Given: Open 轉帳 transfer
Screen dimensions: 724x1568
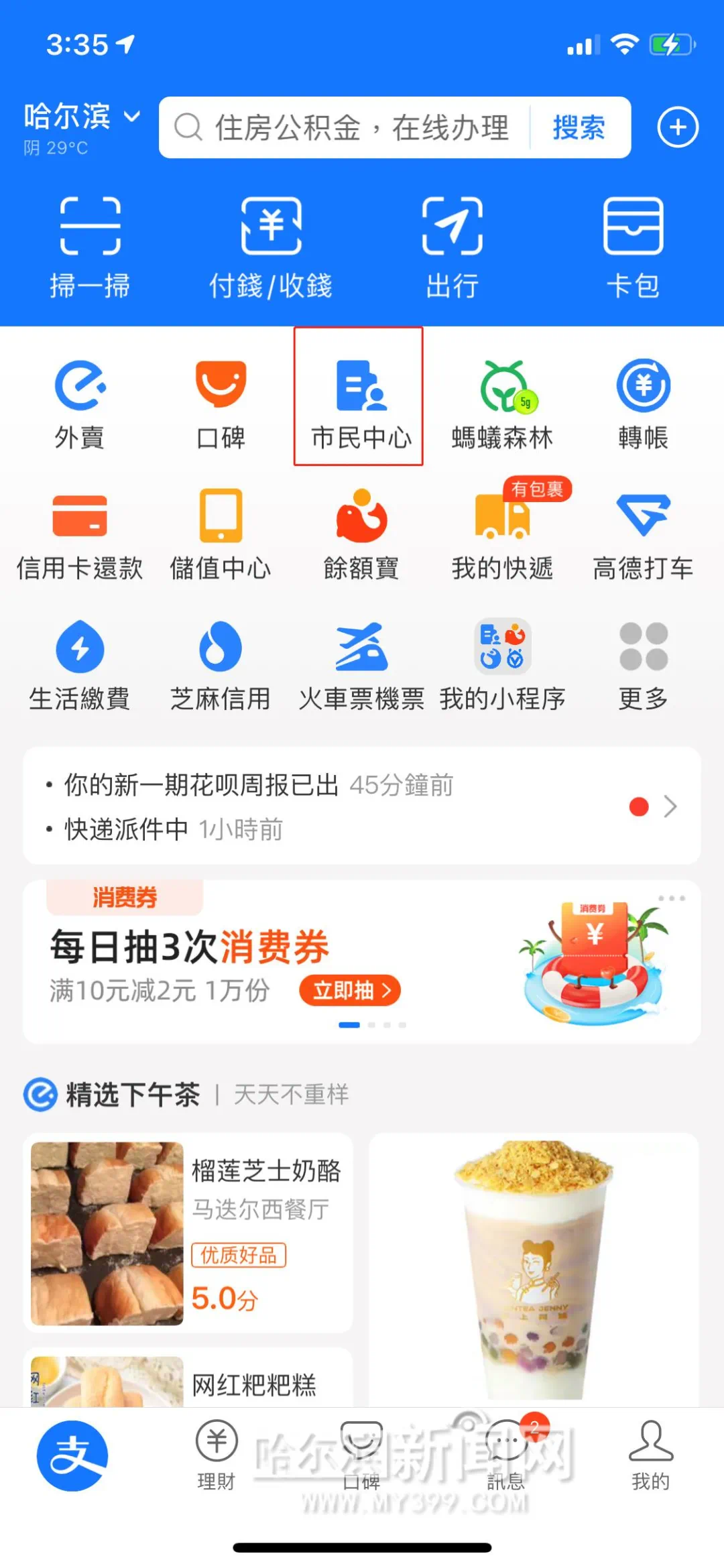Looking at the screenshot, I should [x=643, y=402].
